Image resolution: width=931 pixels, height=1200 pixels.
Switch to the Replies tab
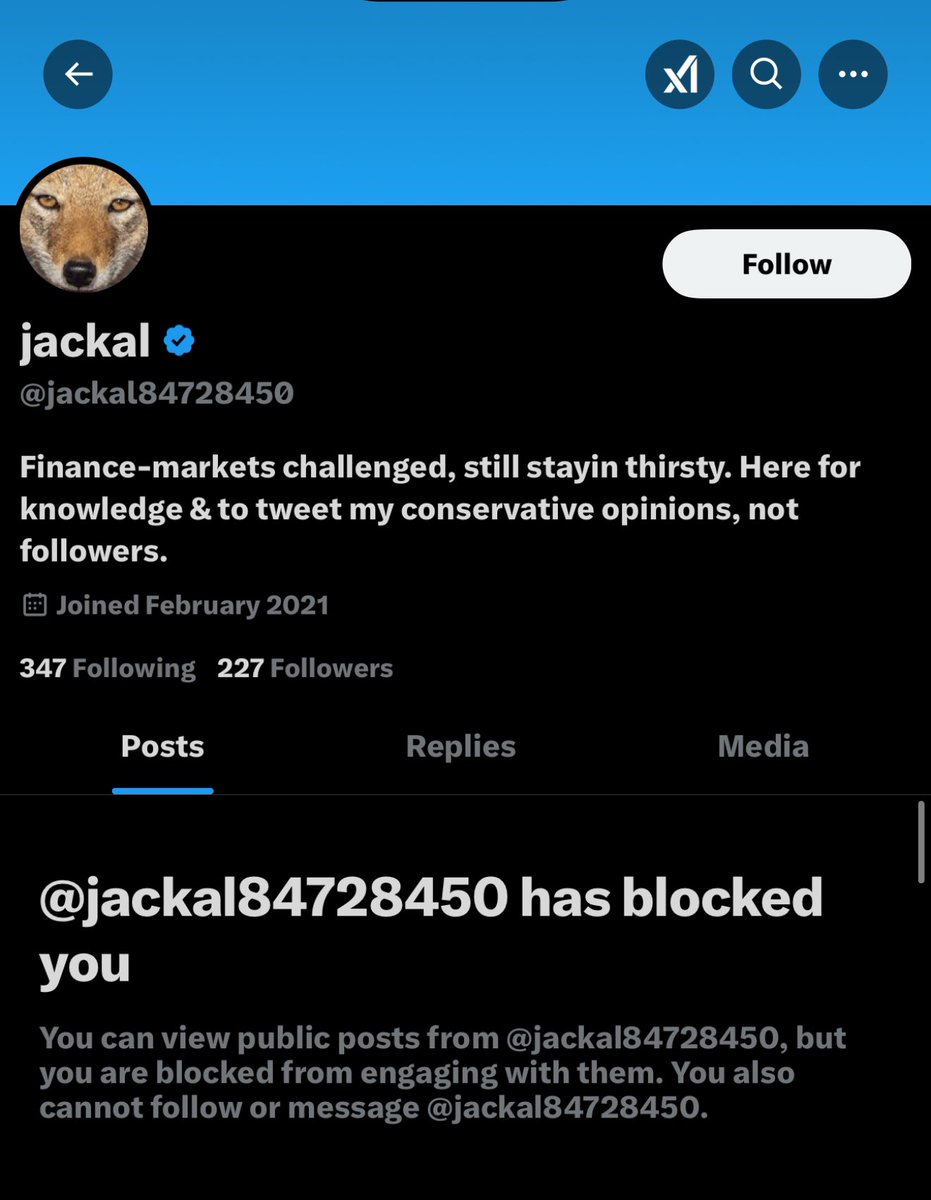click(460, 746)
